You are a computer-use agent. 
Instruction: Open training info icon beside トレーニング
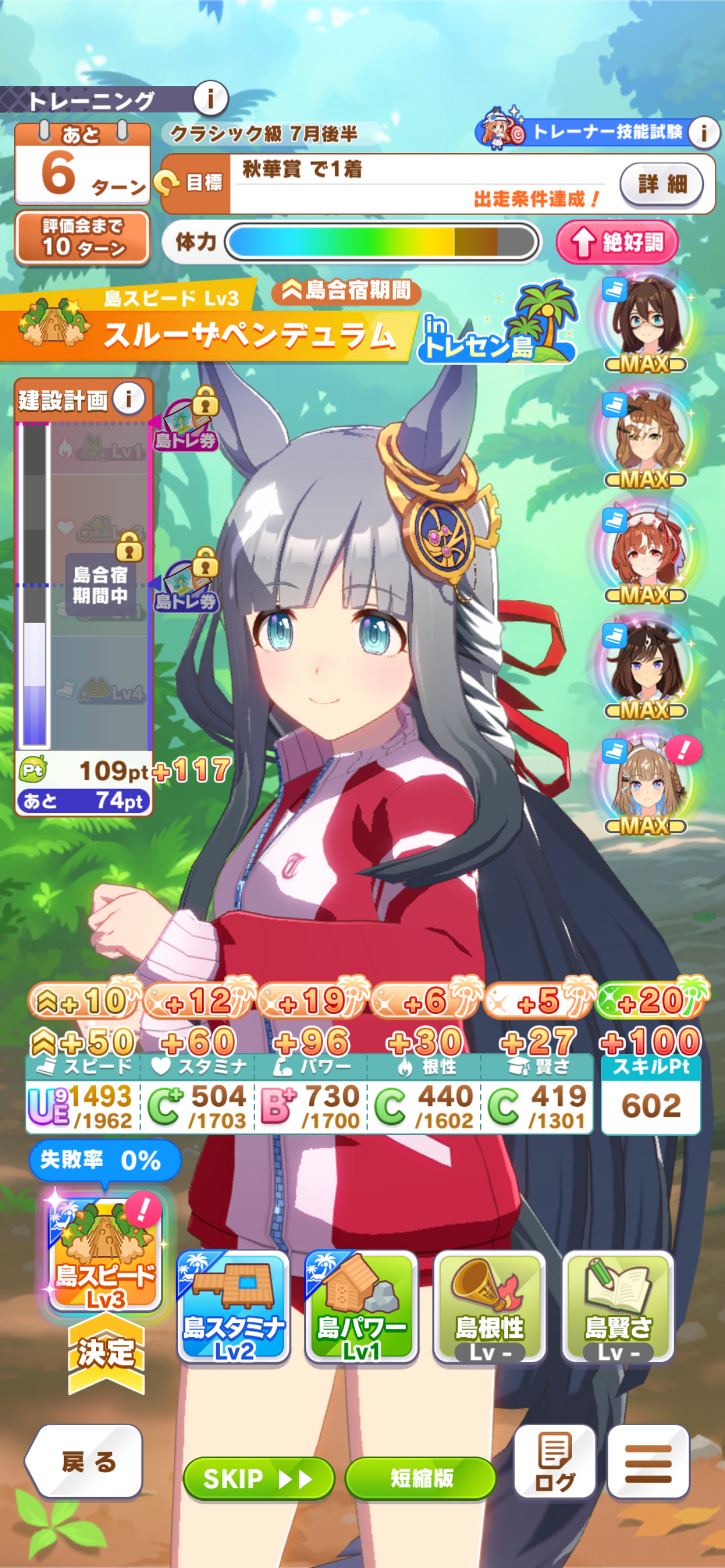[211, 98]
